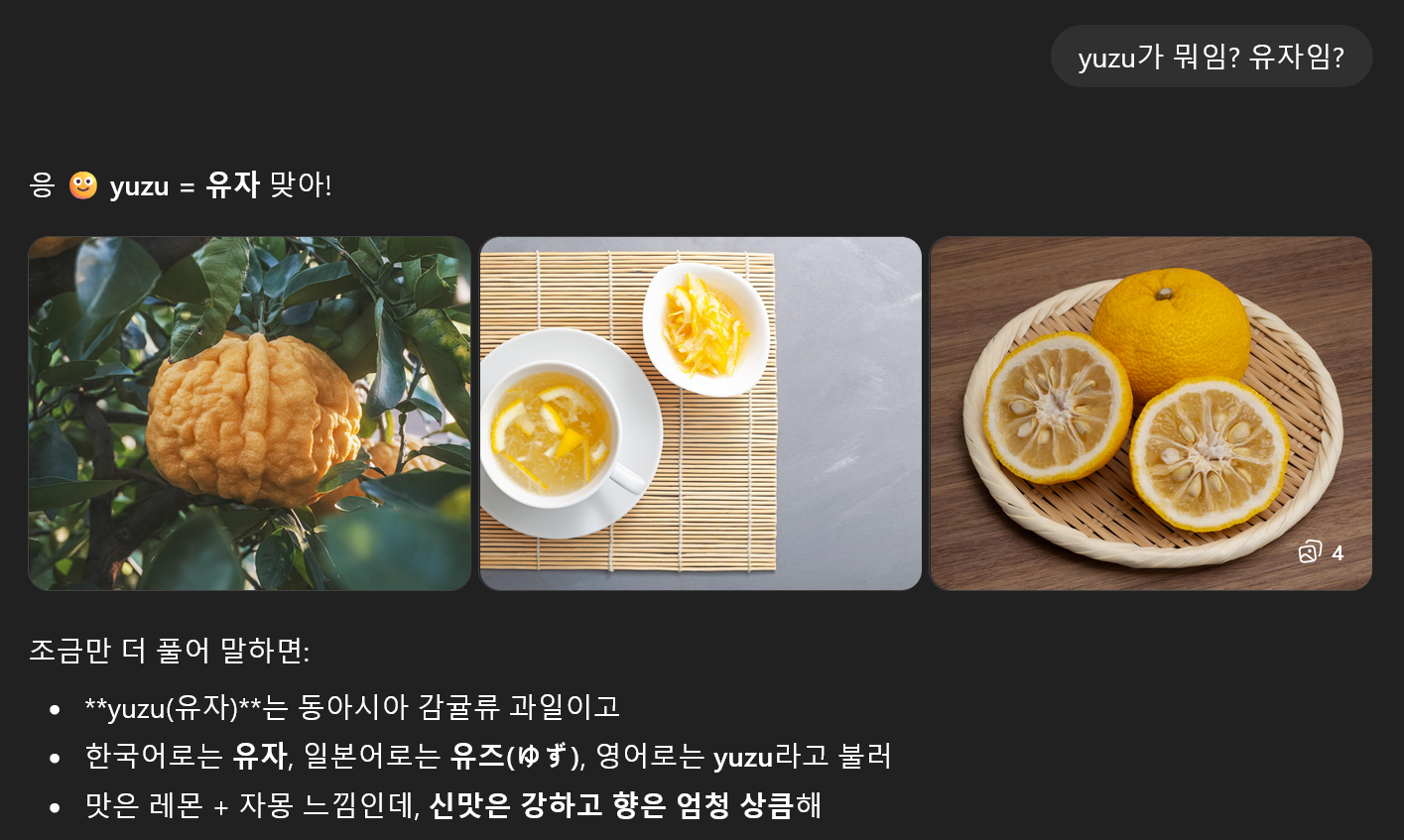Image resolution: width=1404 pixels, height=840 pixels.
Task: View the yuzu tea cup image
Action: coord(700,413)
